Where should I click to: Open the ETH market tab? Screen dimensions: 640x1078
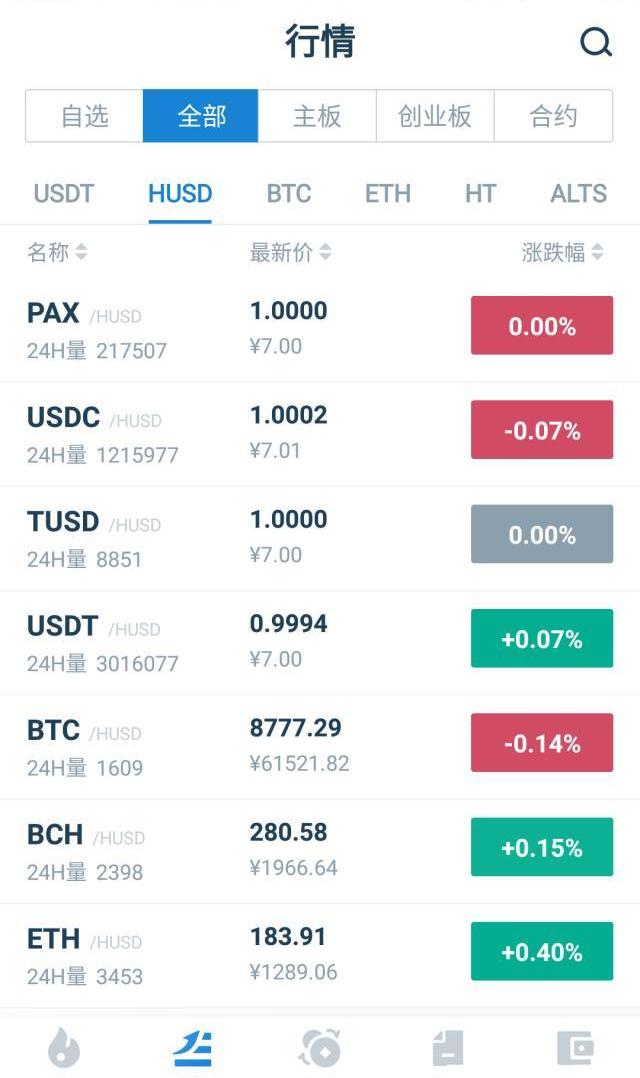coord(388,193)
